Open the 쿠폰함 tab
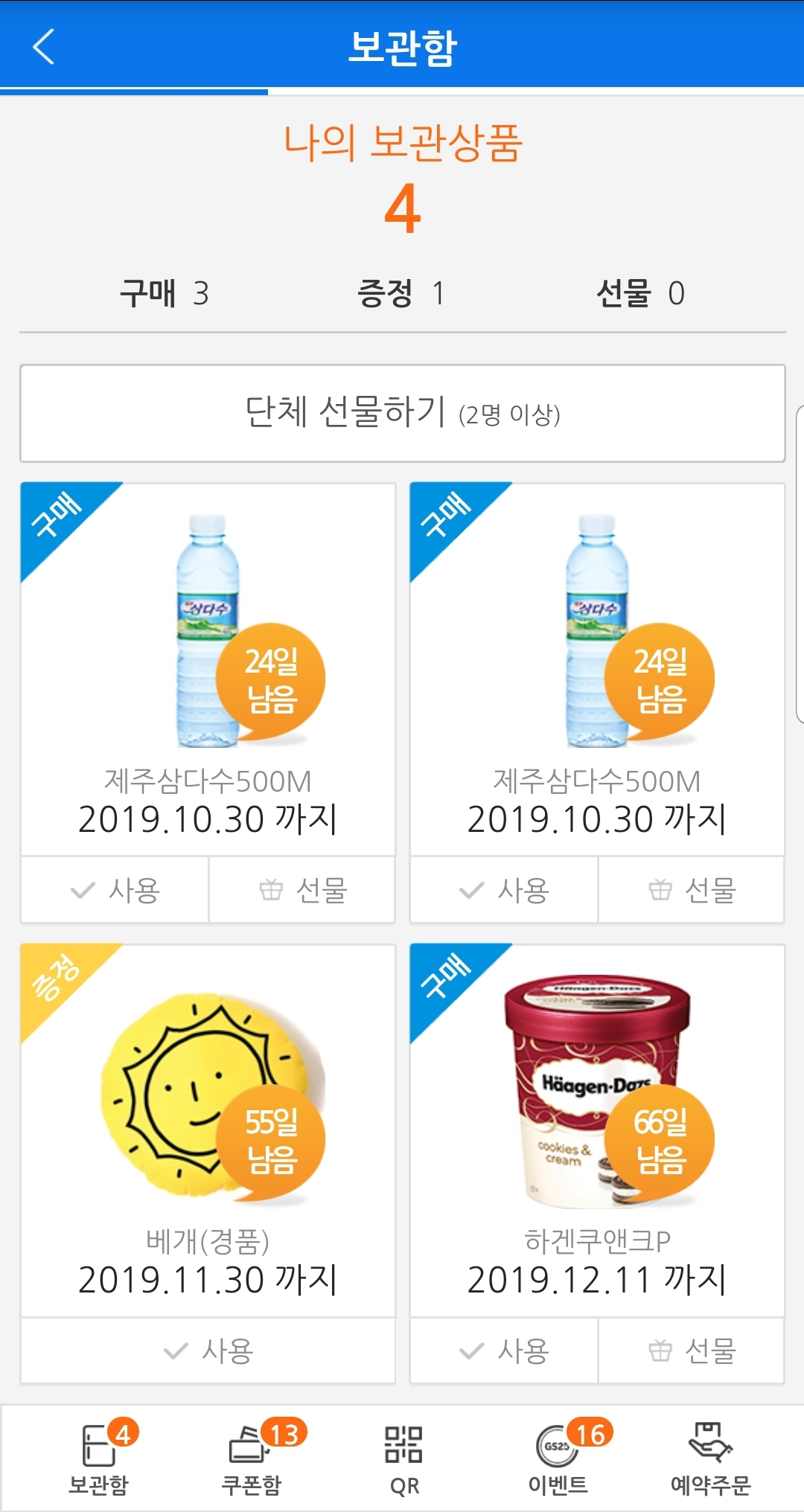Viewport: 804px width, 1512px height. 252,1458
